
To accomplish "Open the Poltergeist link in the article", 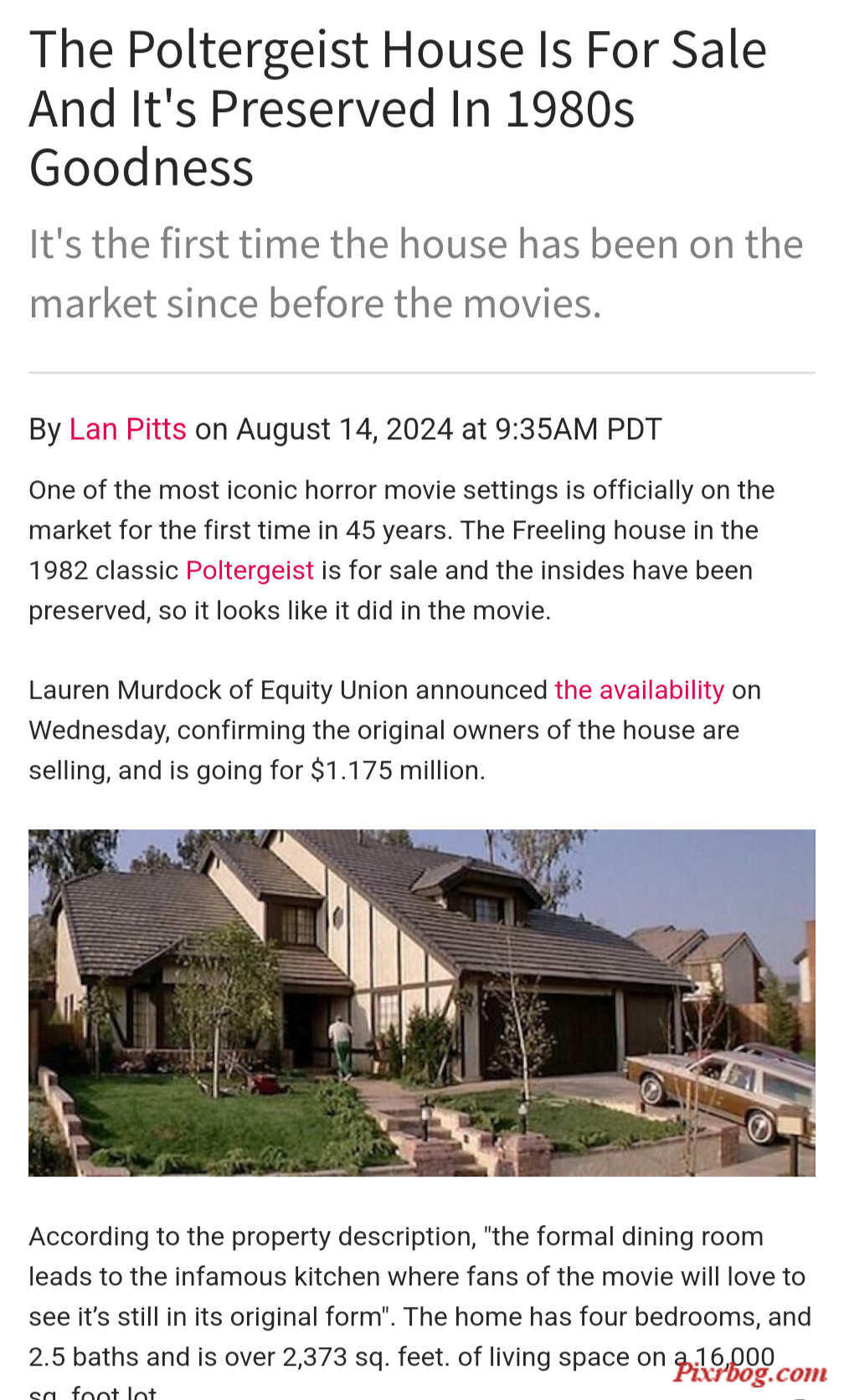I will [250, 571].
